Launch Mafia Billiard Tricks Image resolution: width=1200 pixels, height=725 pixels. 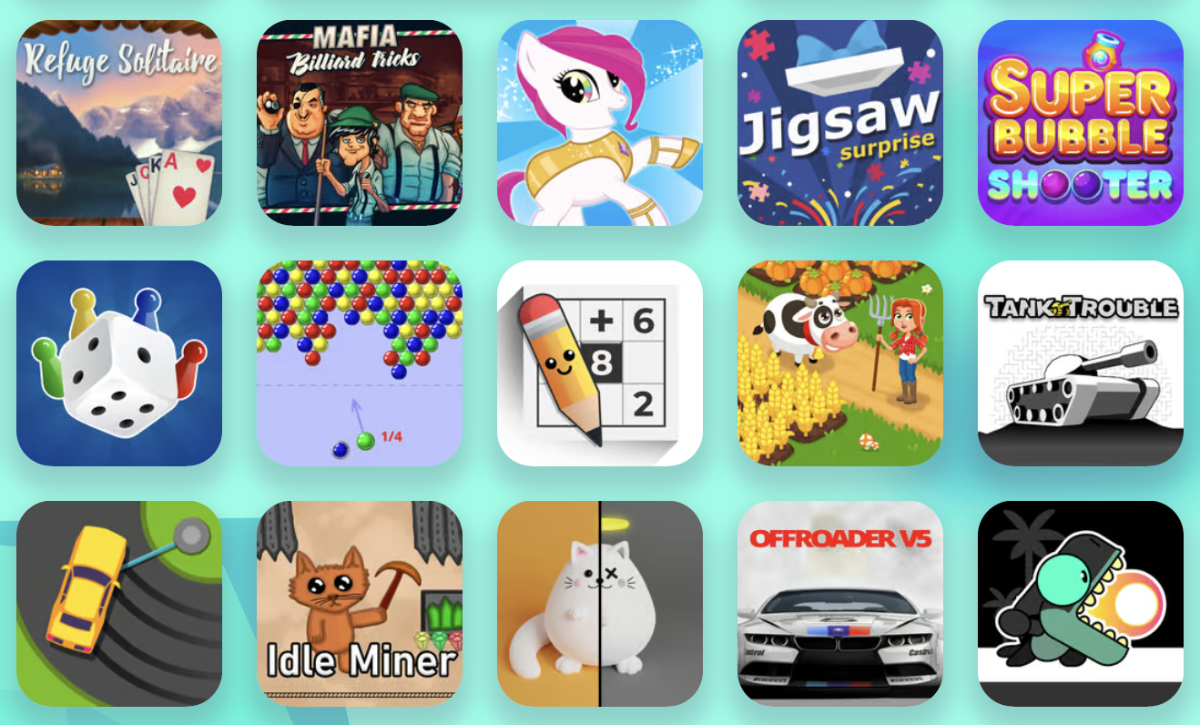coord(360,123)
